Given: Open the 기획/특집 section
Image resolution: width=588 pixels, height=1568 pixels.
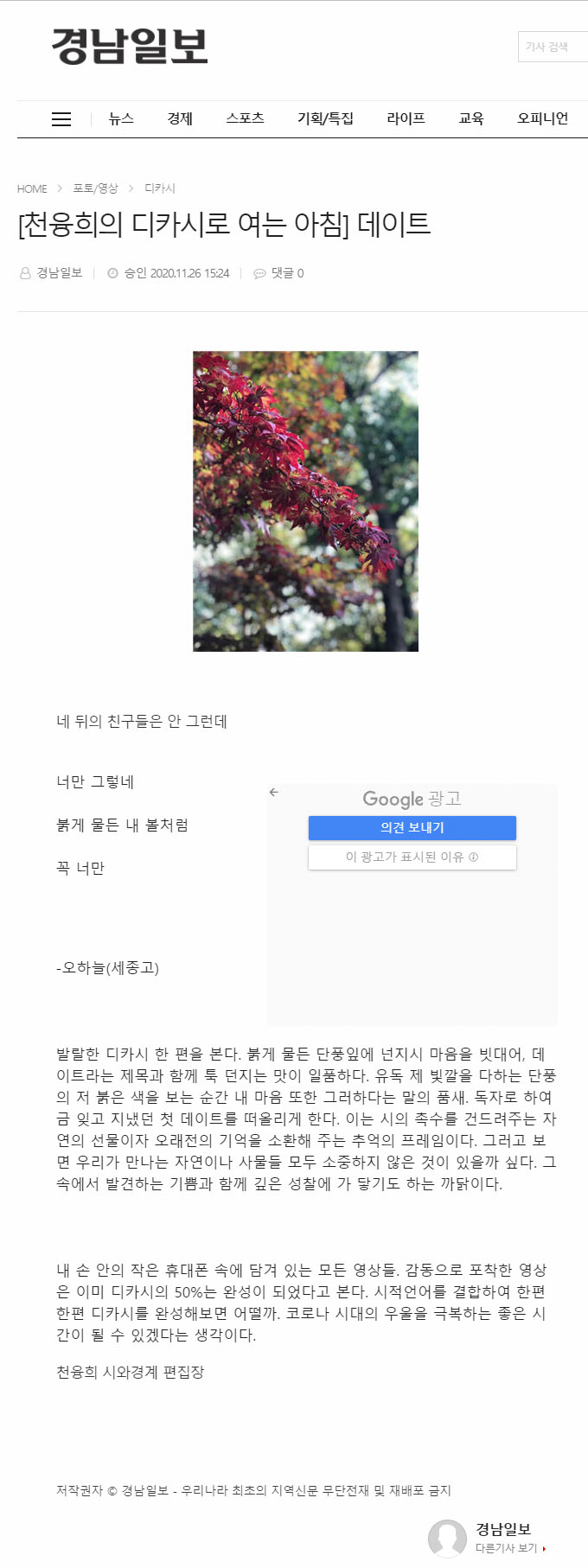Looking at the screenshot, I should [x=325, y=118].
